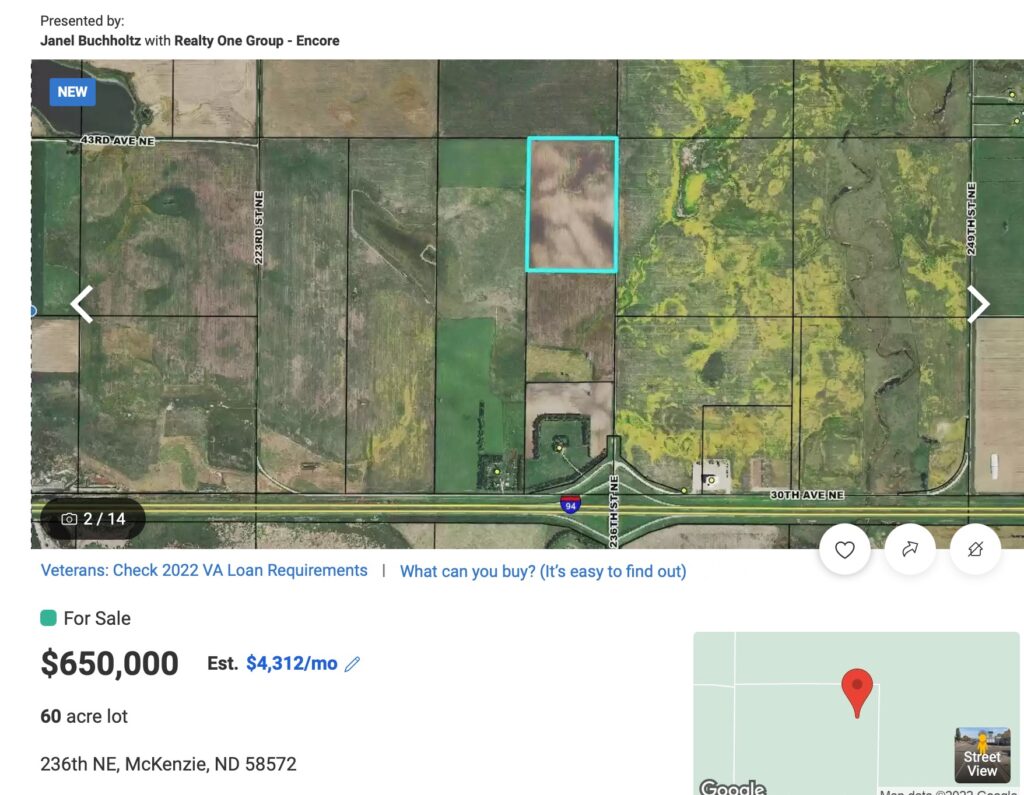Open the photo gallery counter 2 / 14
Viewport: 1024px width, 795px height.
(x=93, y=519)
